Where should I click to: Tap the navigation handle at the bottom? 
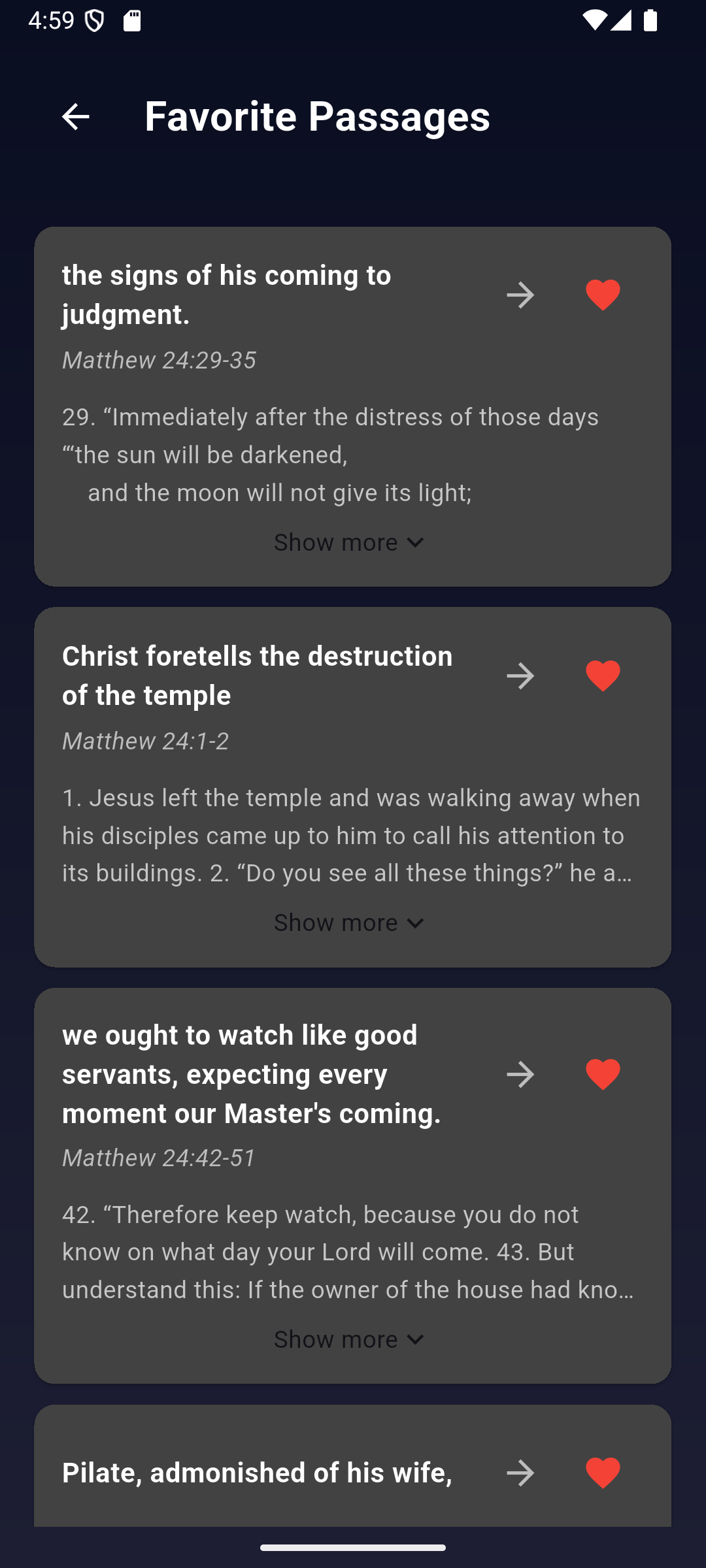pyautogui.click(x=352, y=1546)
